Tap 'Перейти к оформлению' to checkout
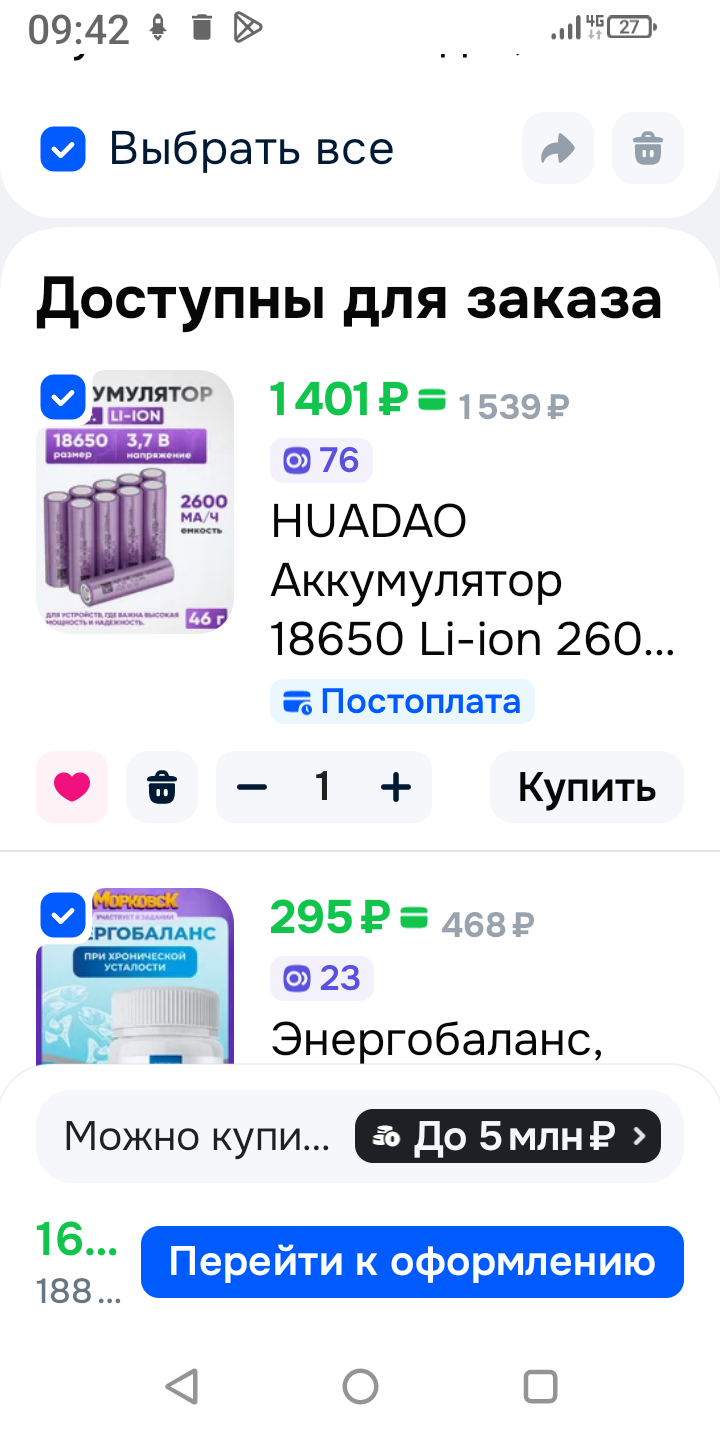Viewport: 720px width, 1440px height. click(412, 1262)
